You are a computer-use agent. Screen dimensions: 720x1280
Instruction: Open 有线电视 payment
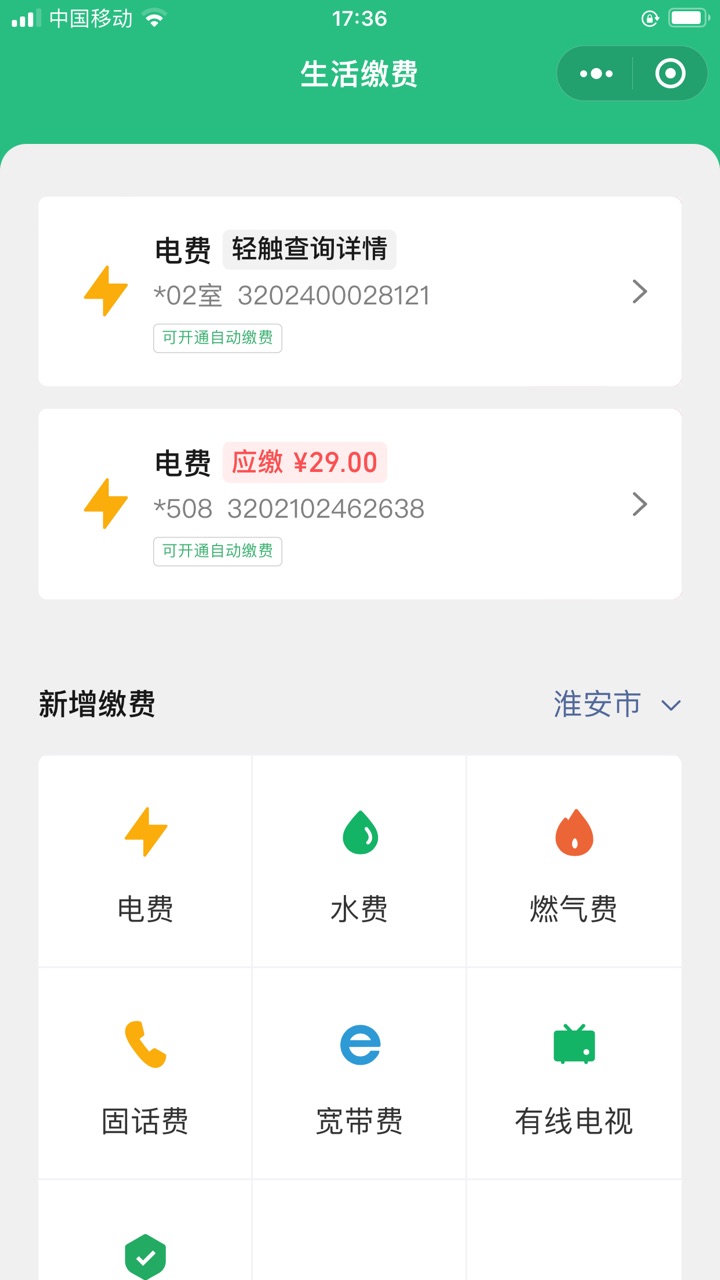574,1073
